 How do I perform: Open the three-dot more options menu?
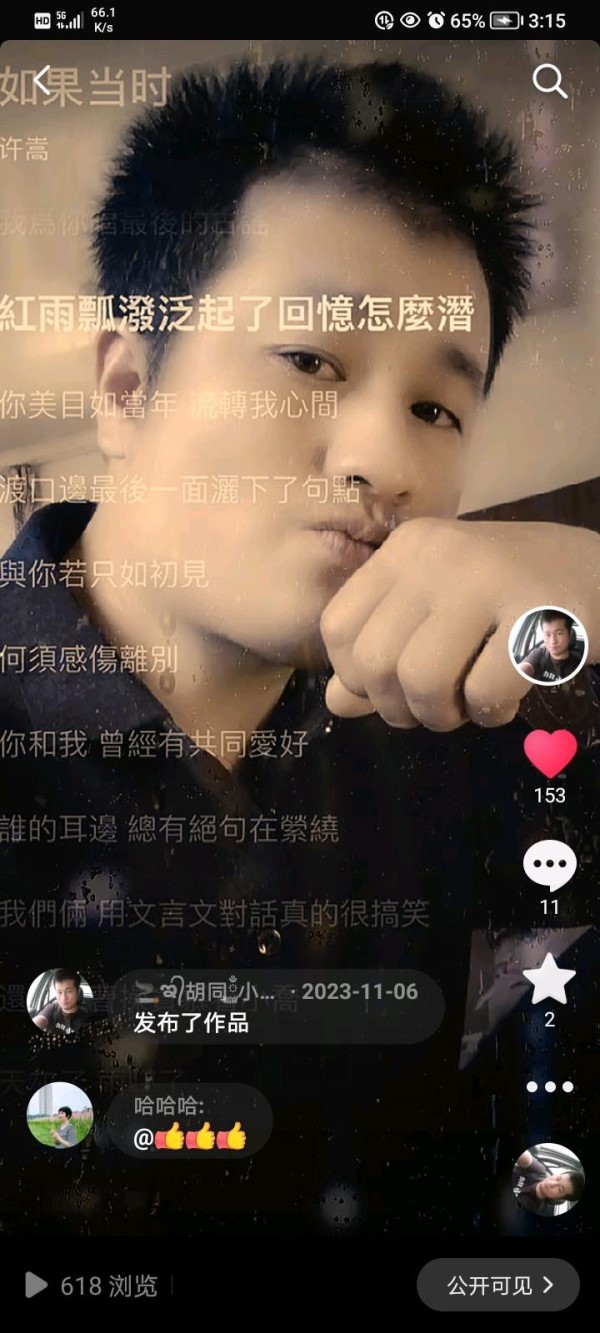pos(550,1087)
